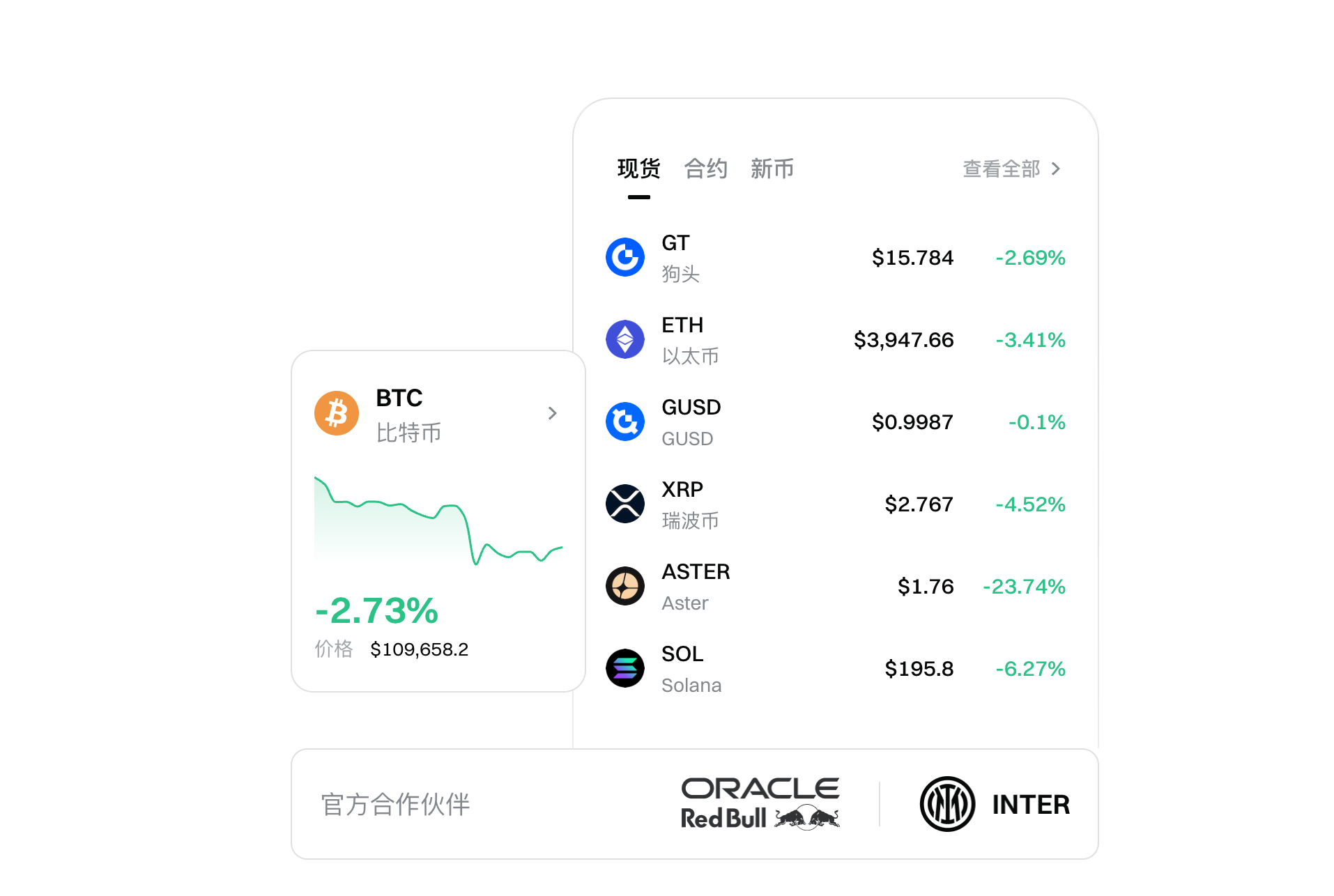Tap the chevron on the BTC card
The width and height of the screenshot is (1334, 896).
(552, 413)
